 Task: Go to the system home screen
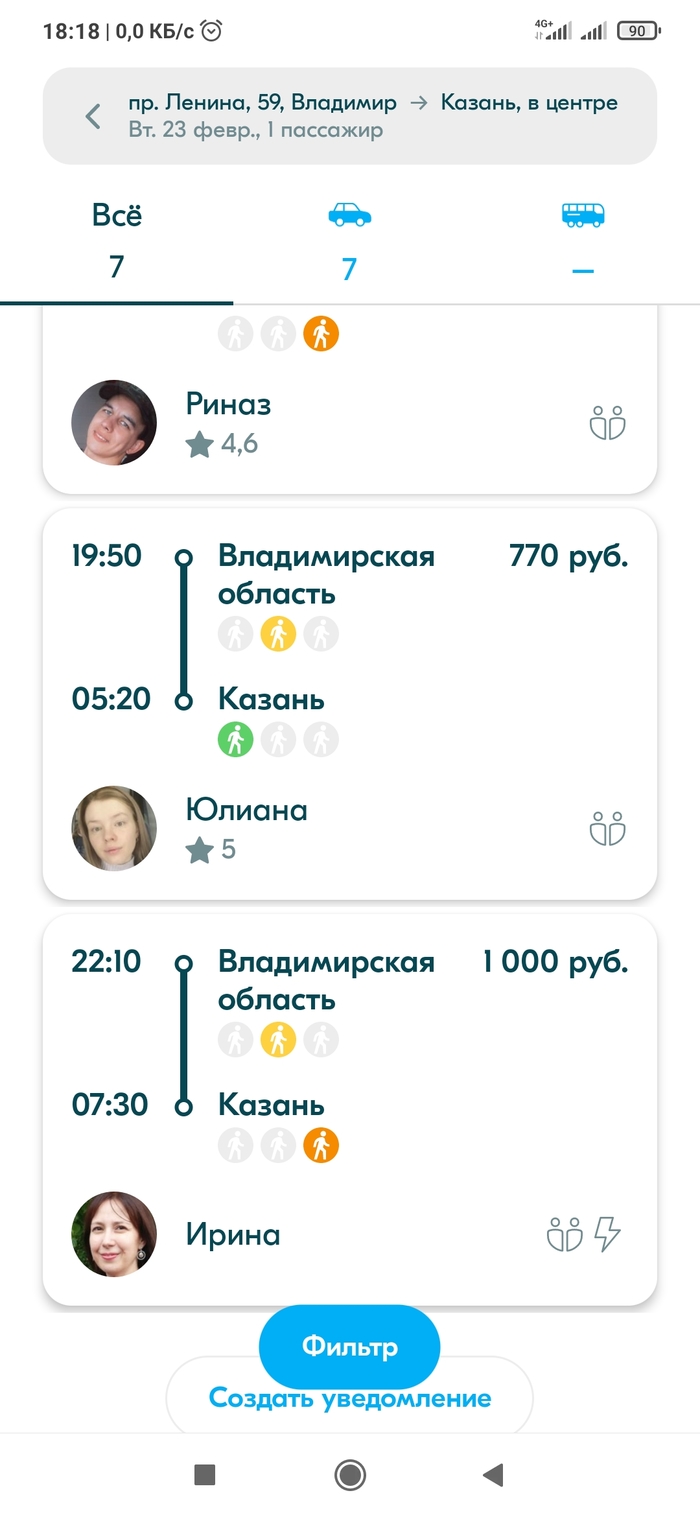tap(350, 1474)
